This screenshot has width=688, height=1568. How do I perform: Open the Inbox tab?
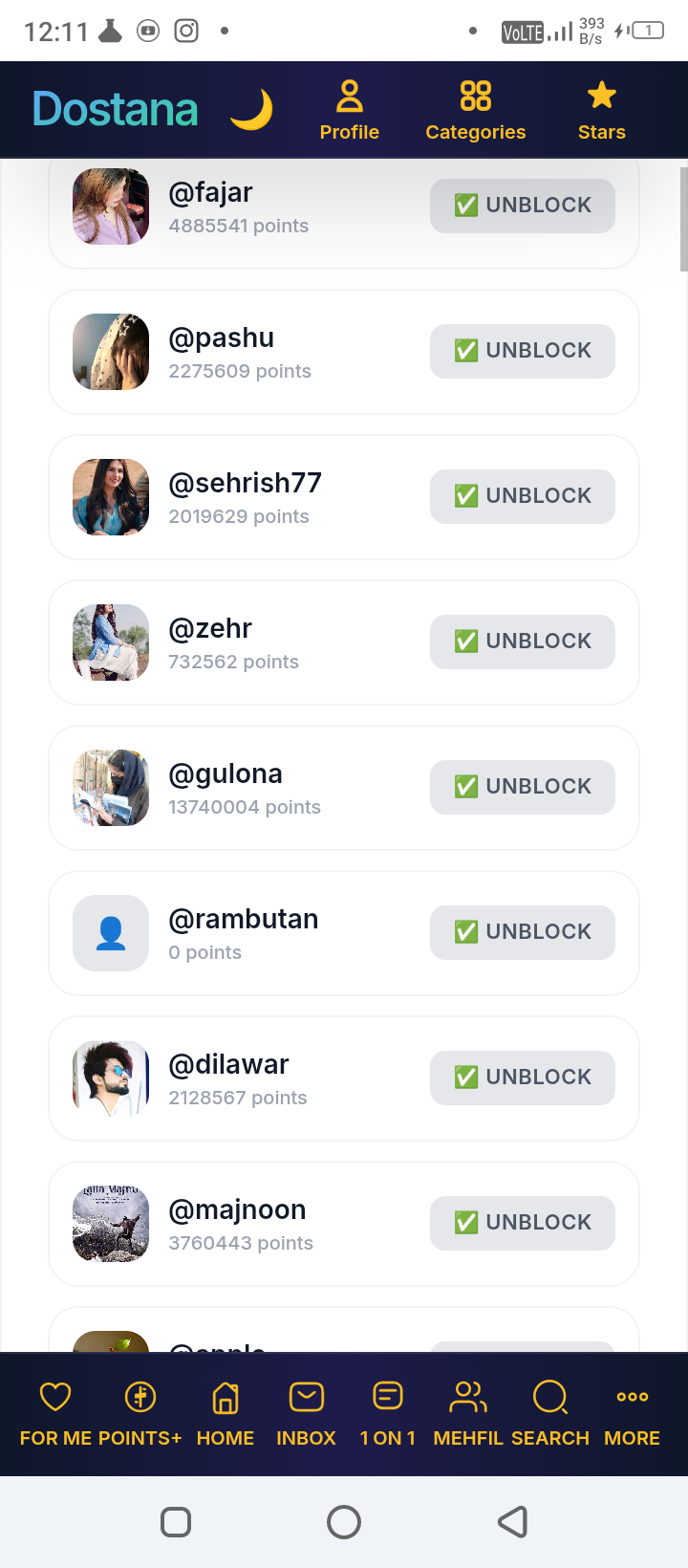coord(307,1414)
